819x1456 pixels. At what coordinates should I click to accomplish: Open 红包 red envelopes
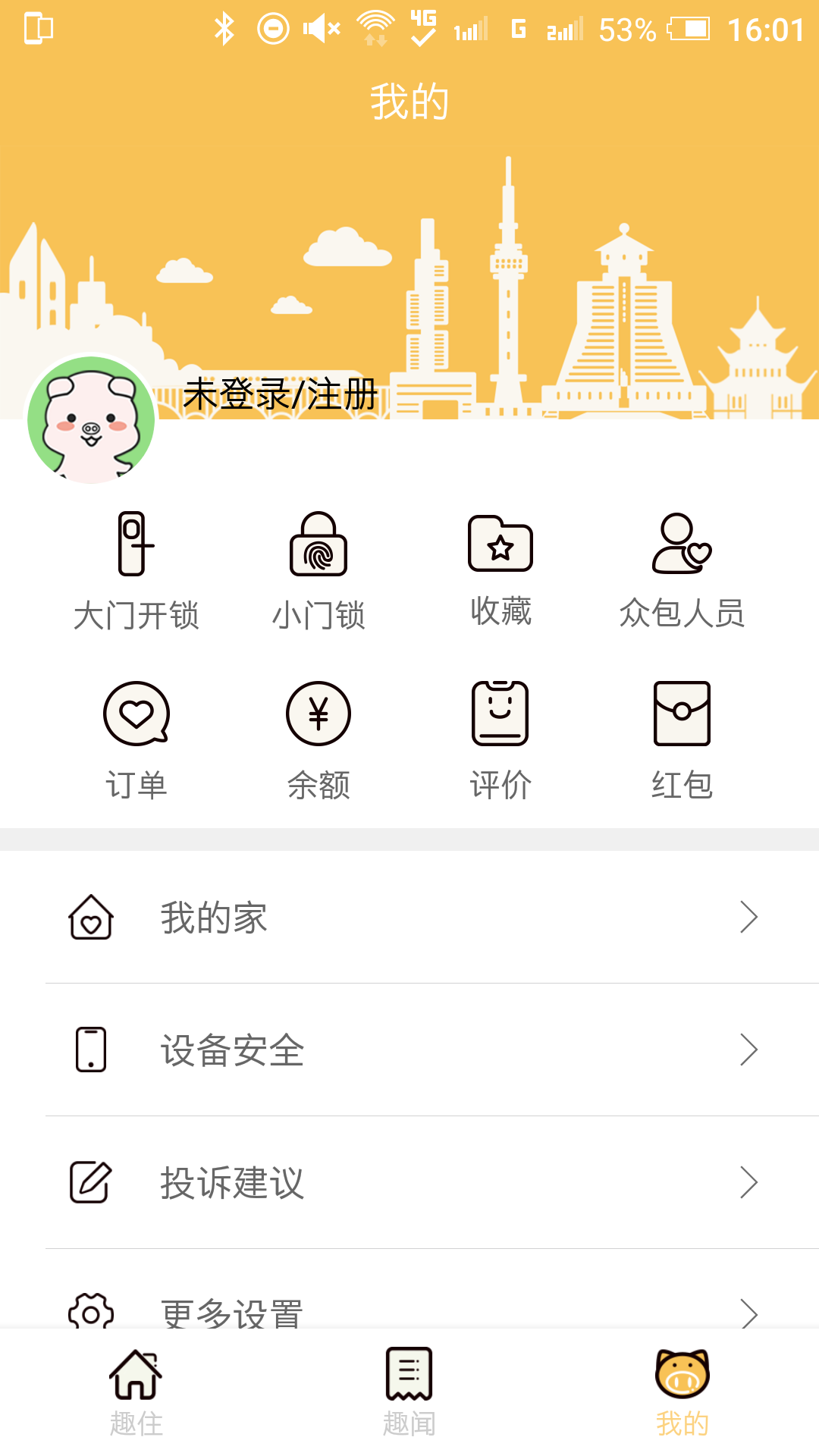682,741
